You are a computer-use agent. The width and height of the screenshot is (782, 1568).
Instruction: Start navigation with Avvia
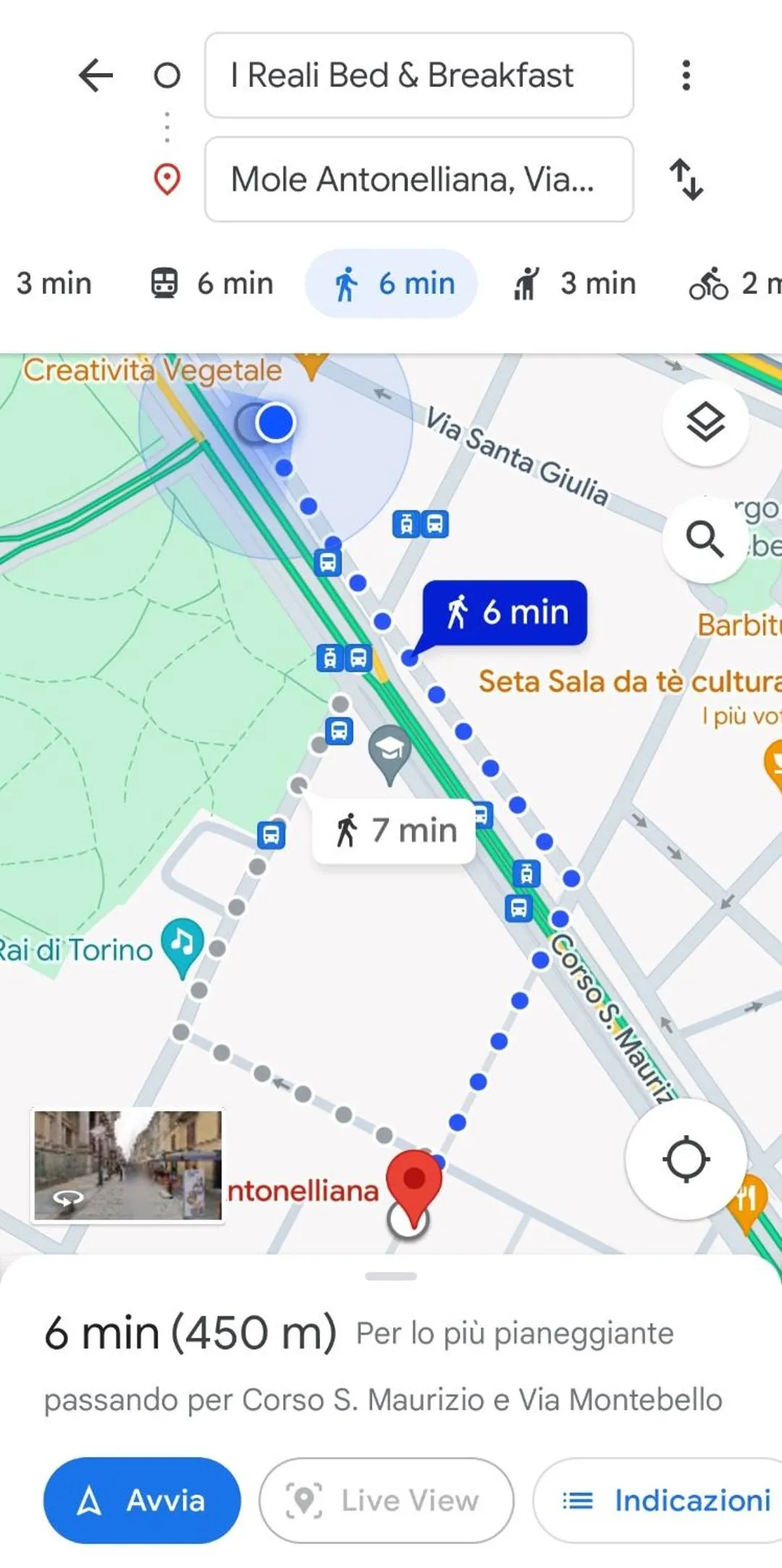click(x=142, y=1501)
